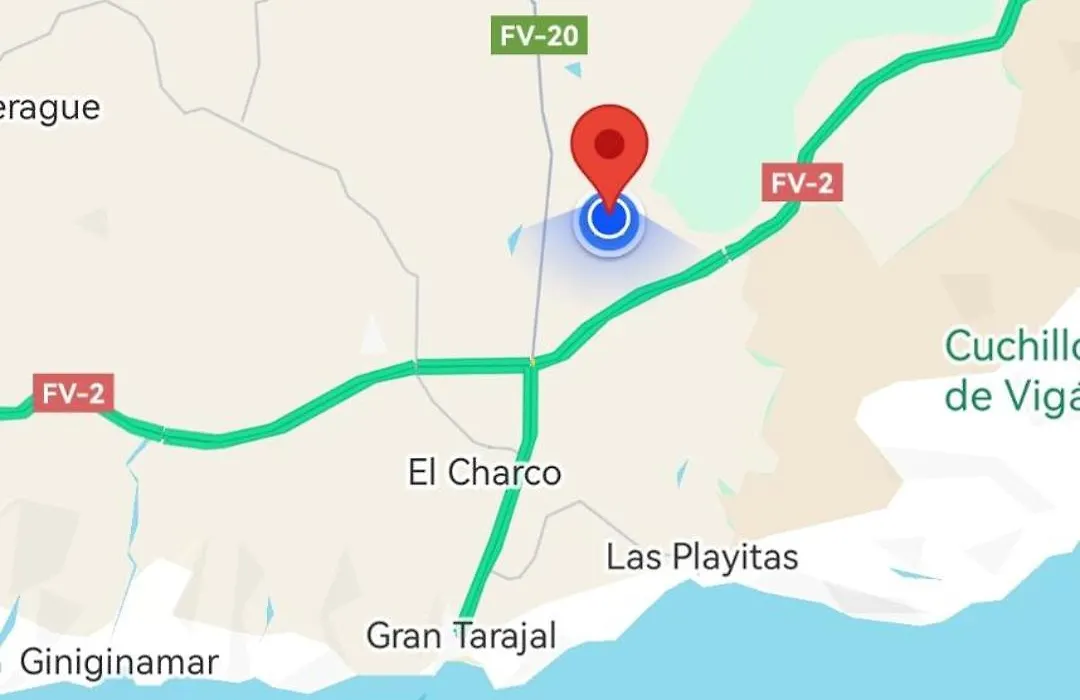Select the El Charco place label

(x=485, y=472)
